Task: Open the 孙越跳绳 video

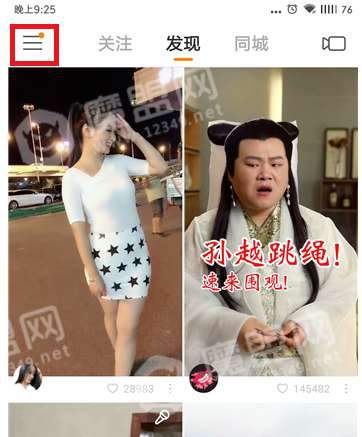Action: click(x=271, y=221)
